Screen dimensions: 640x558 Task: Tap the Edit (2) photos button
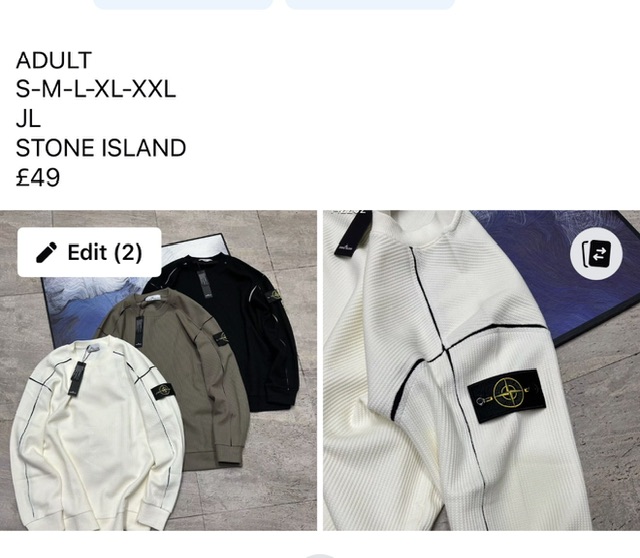(x=89, y=253)
